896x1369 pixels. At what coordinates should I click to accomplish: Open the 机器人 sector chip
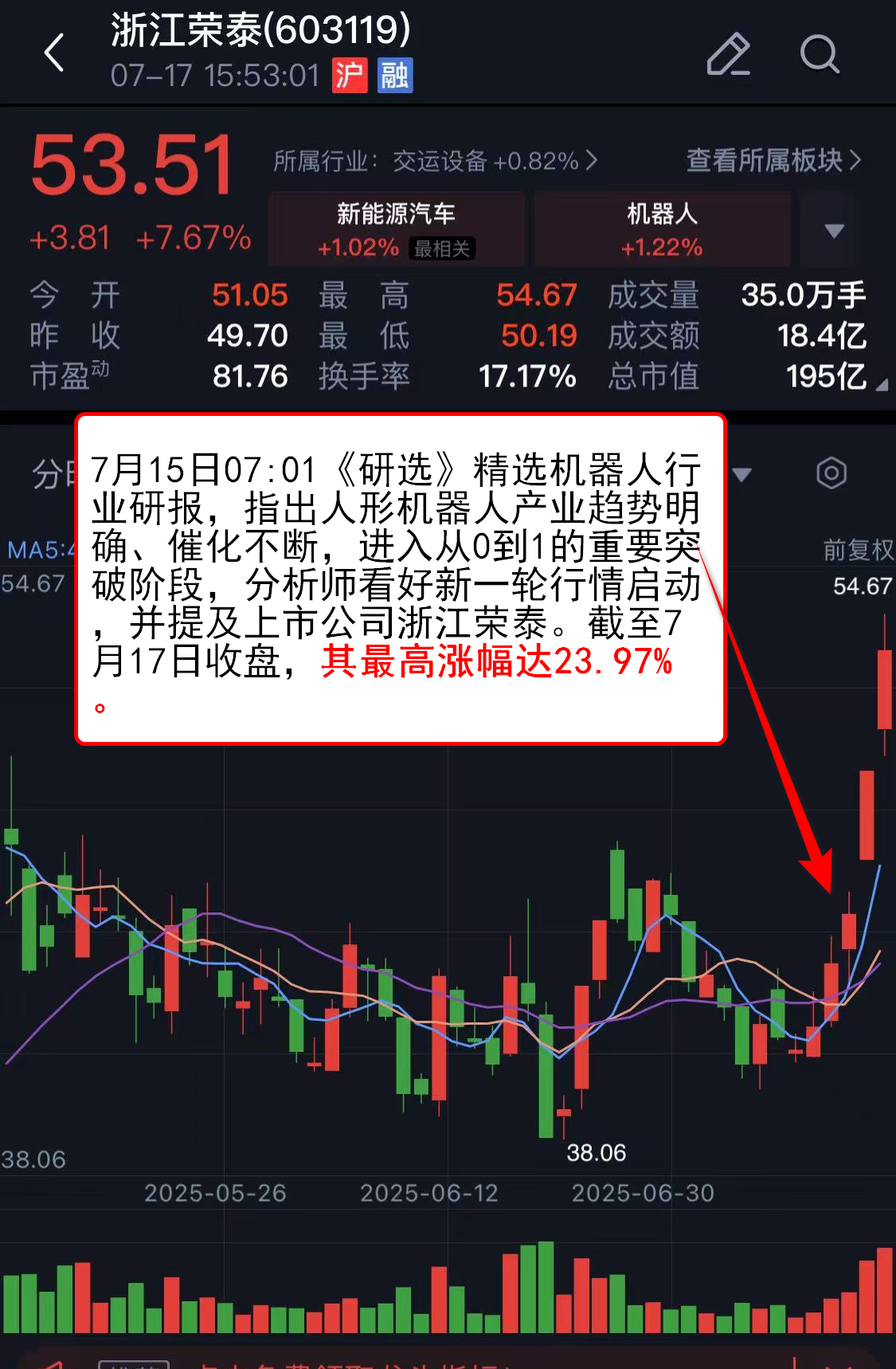(x=662, y=229)
